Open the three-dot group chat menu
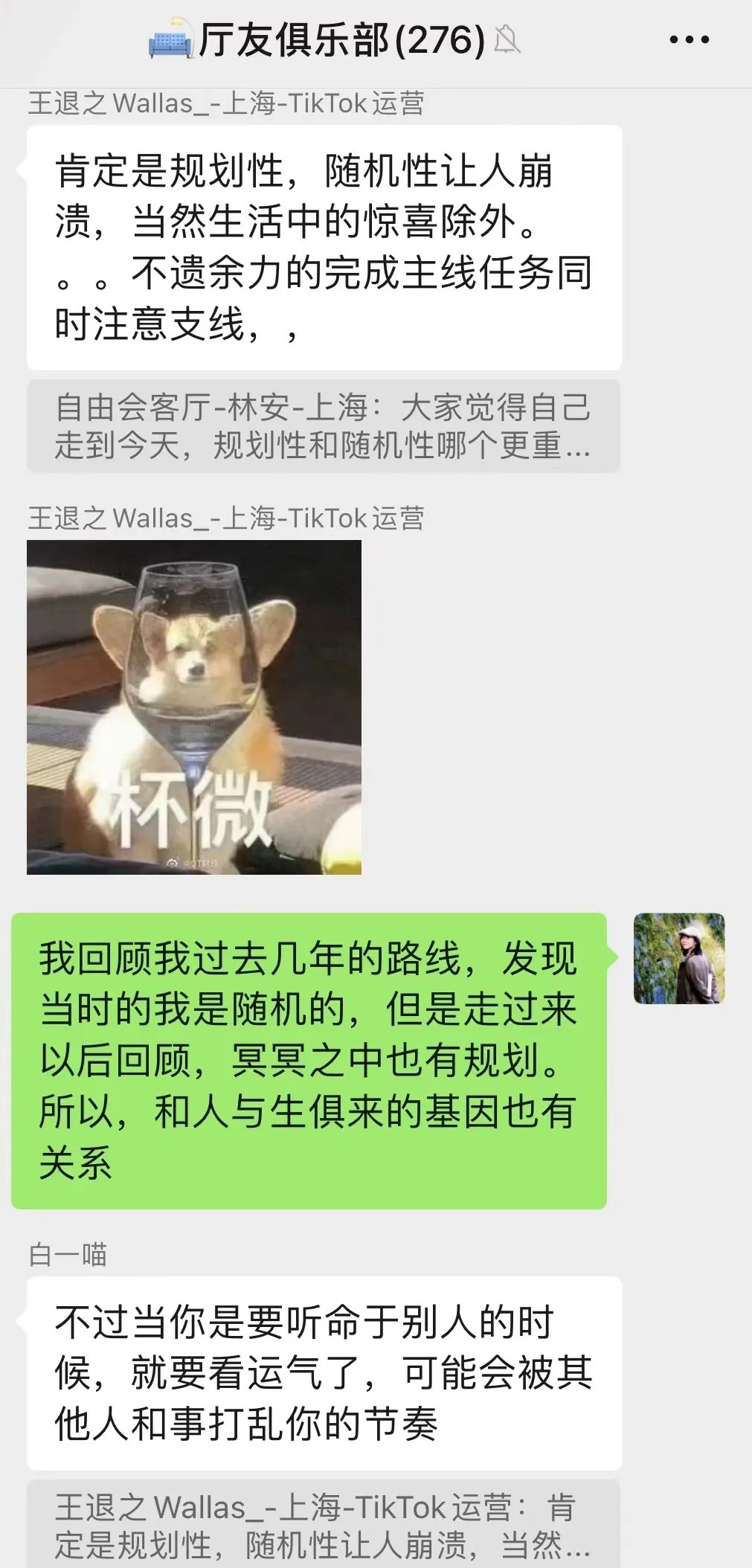The image size is (752, 1568). pos(689,40)
